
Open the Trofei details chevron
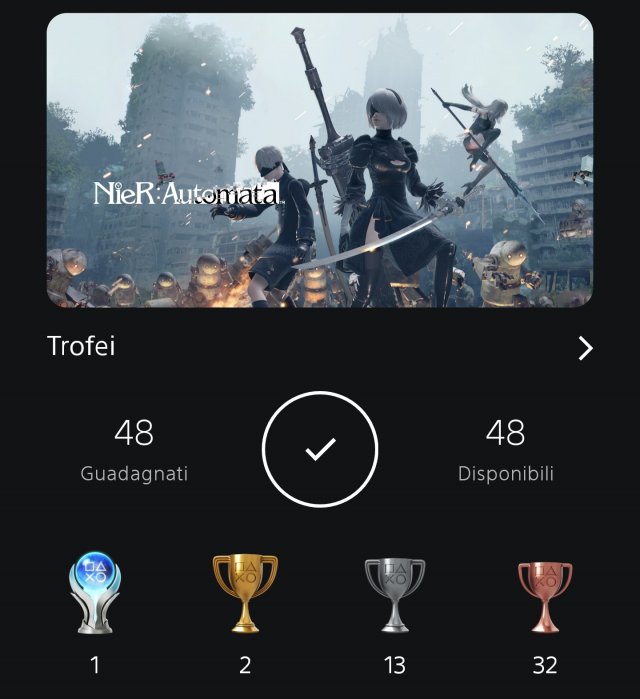click(585, 348)
